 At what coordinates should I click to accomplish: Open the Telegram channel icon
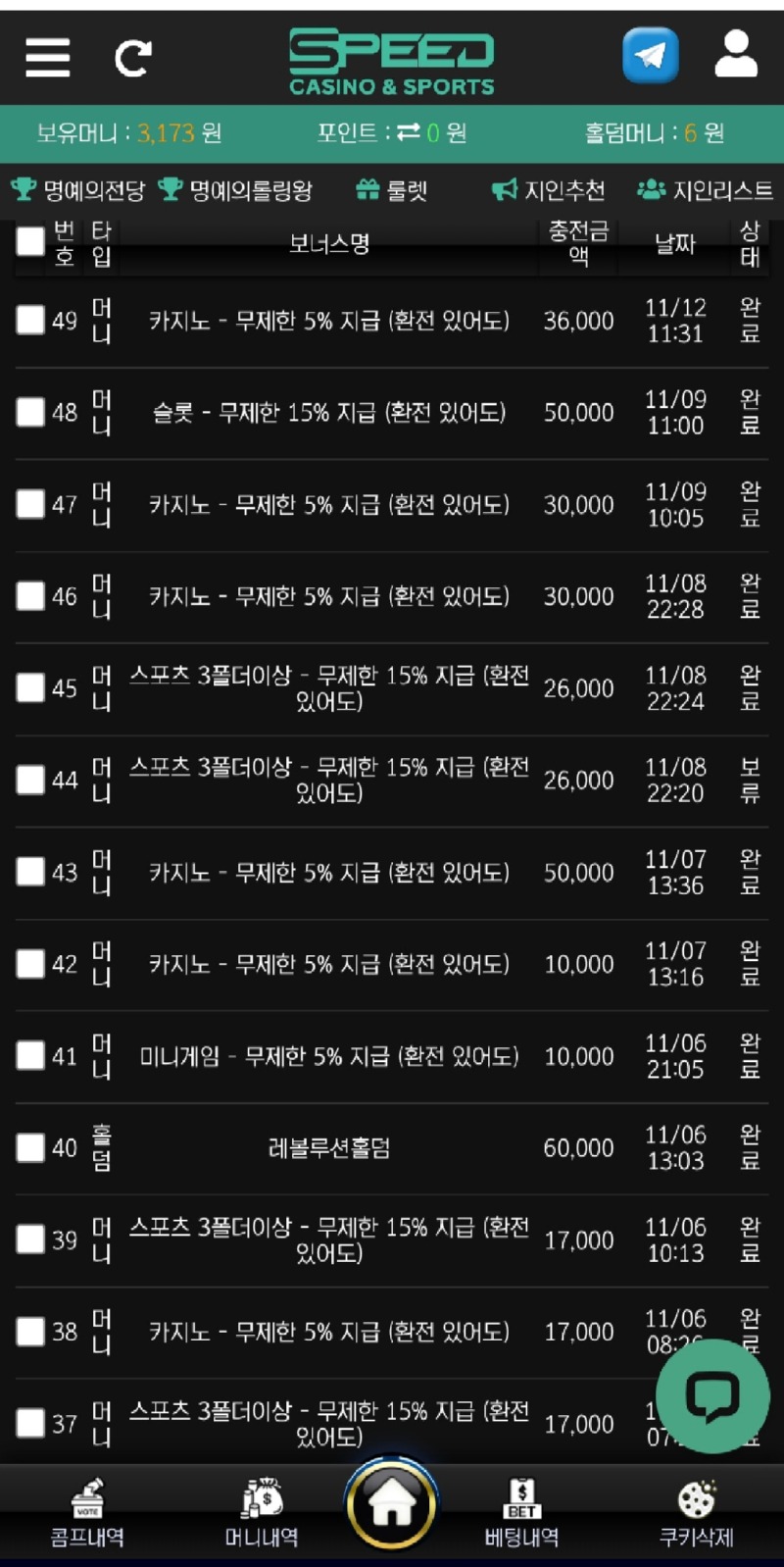(x=650, y=55)
